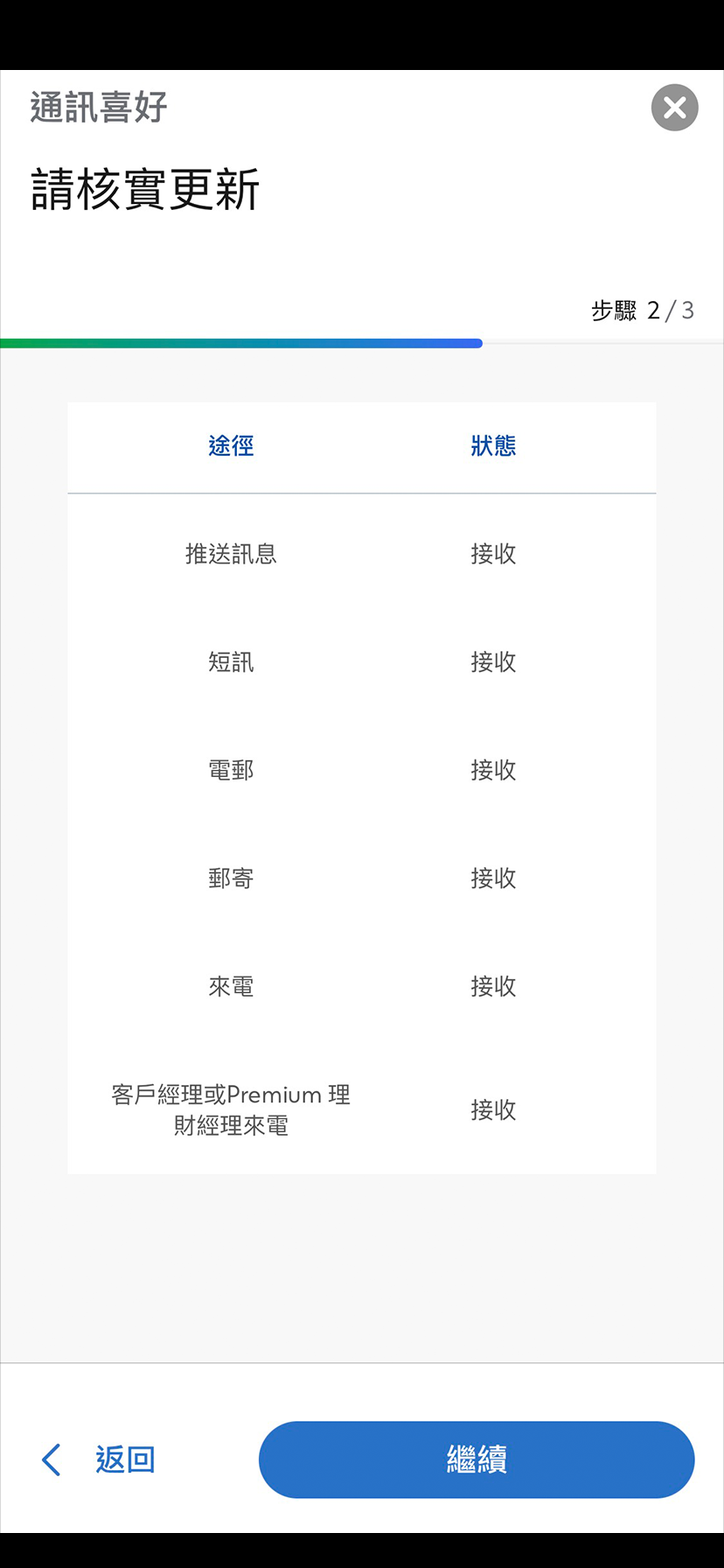Tap the 電郵 row label
Viewport: 724px width, 1568px height.
pos(231,770)
